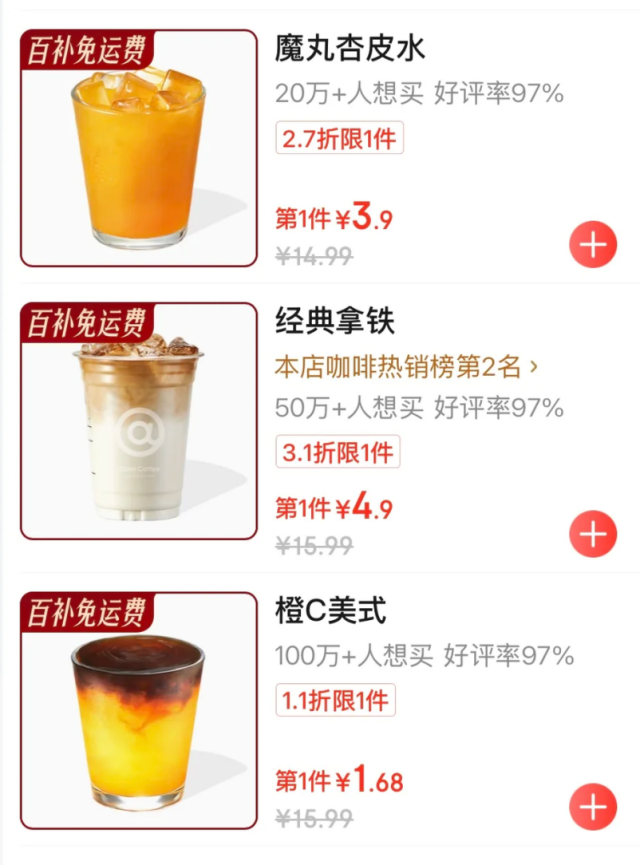This screenshot has width=640, height=865.
Task: Add 魔丸杏皮水 to the cart
Action: [x=593, y=246]
